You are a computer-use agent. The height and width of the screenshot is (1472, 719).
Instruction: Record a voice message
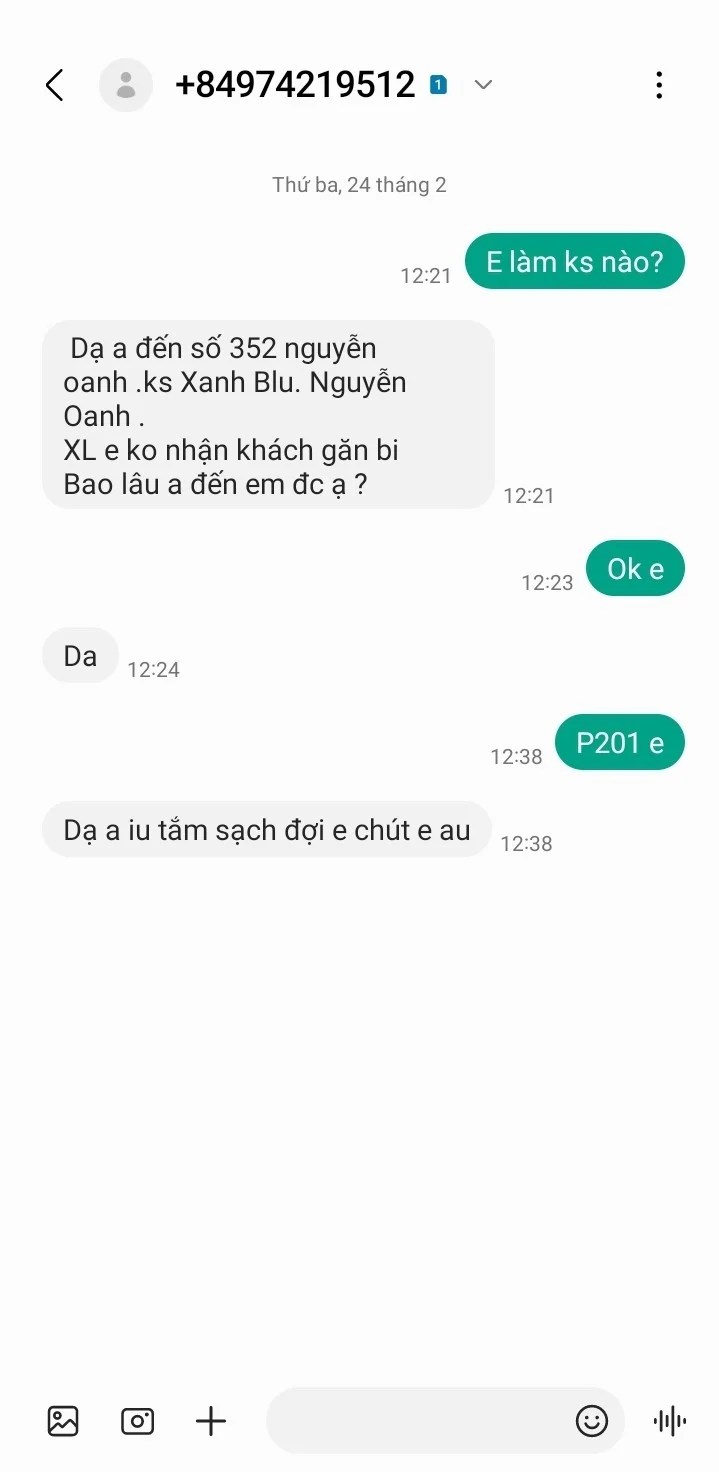coord(669,1420)
